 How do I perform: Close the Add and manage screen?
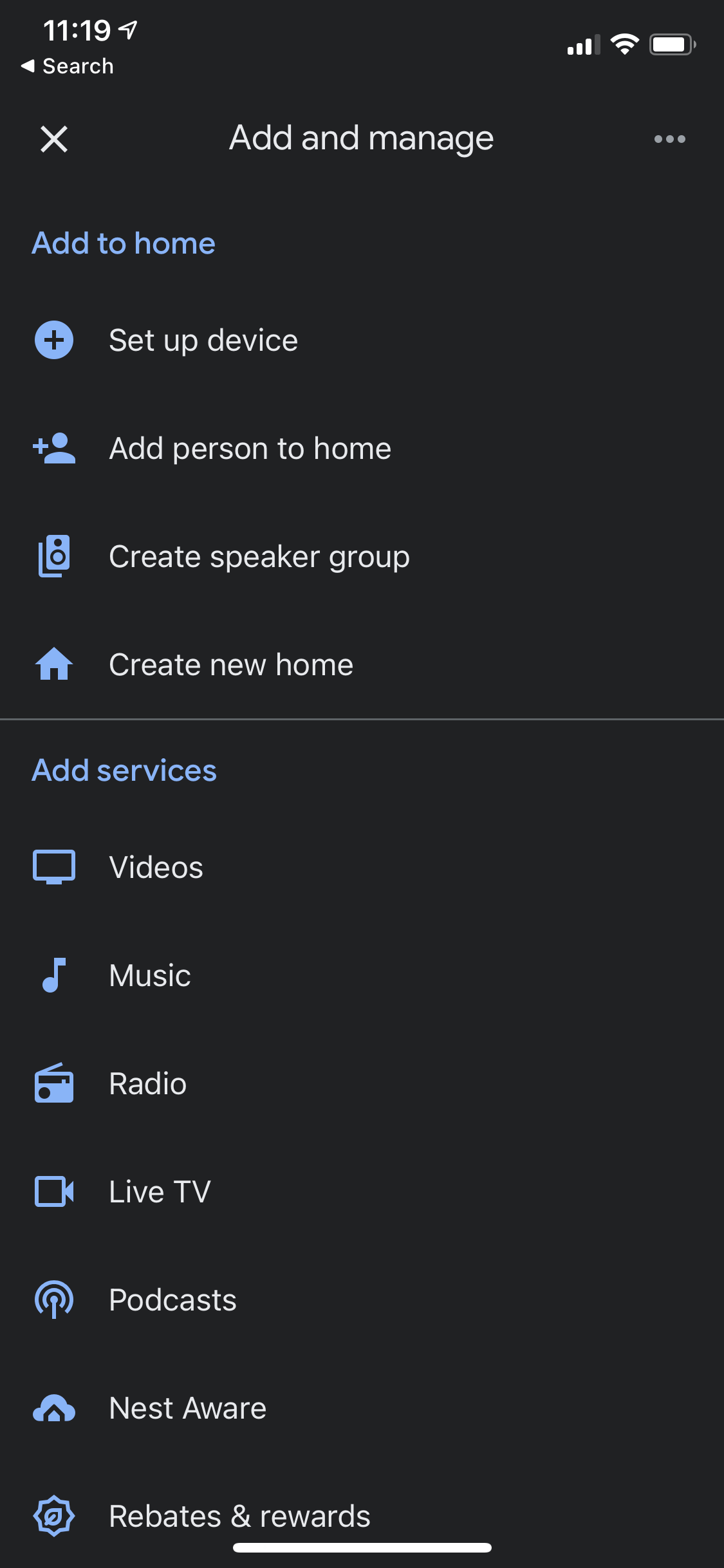pyautogui.click(x=54, y=139)
